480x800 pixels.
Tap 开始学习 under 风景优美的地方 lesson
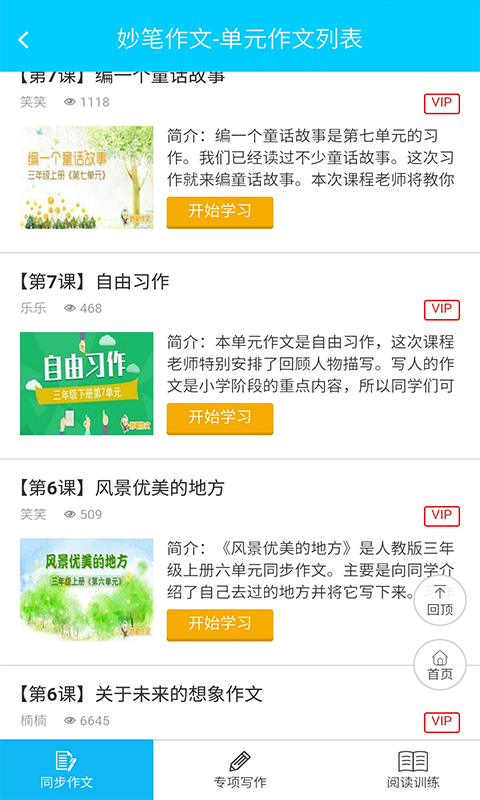pos(220,624)
